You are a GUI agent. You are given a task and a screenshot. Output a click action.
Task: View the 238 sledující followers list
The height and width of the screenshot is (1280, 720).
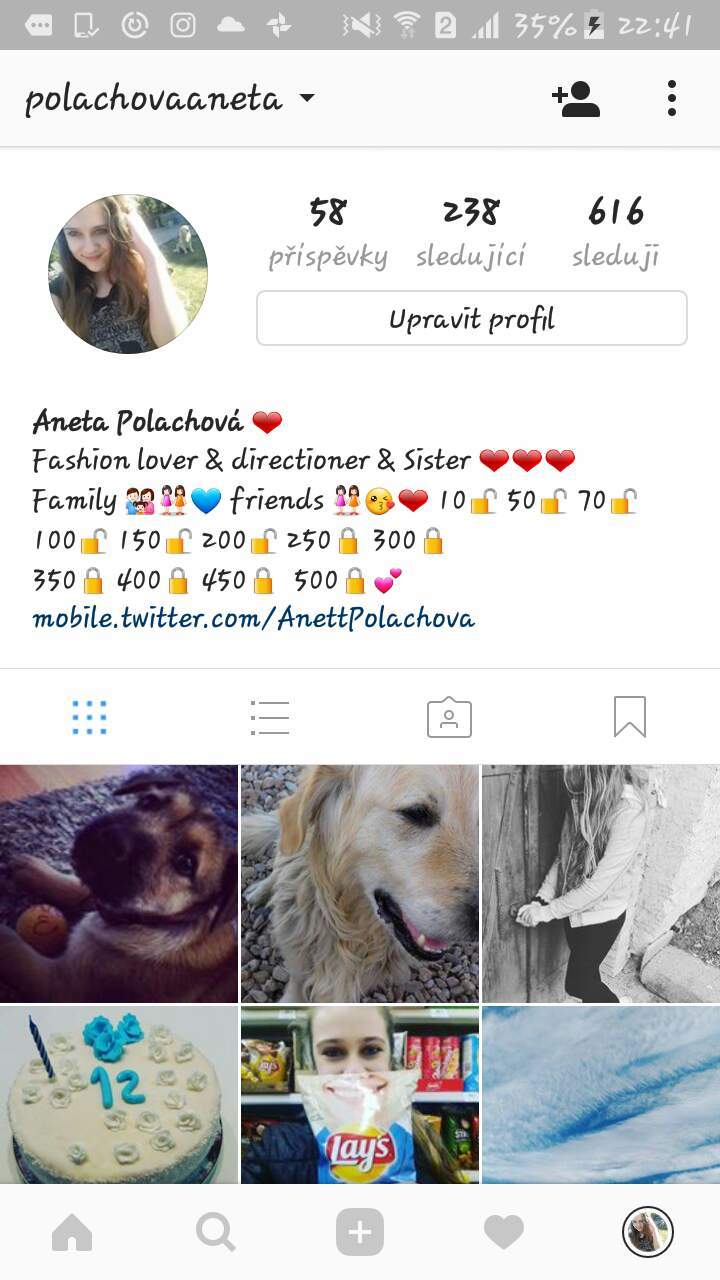click(471, 233)
